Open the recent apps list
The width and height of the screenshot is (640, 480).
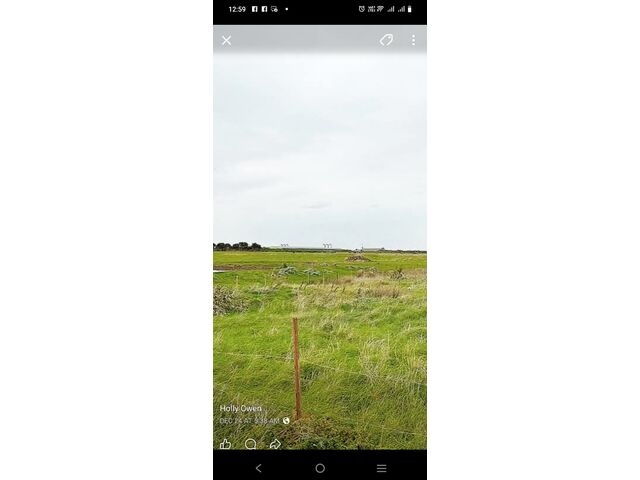(381, 468)
